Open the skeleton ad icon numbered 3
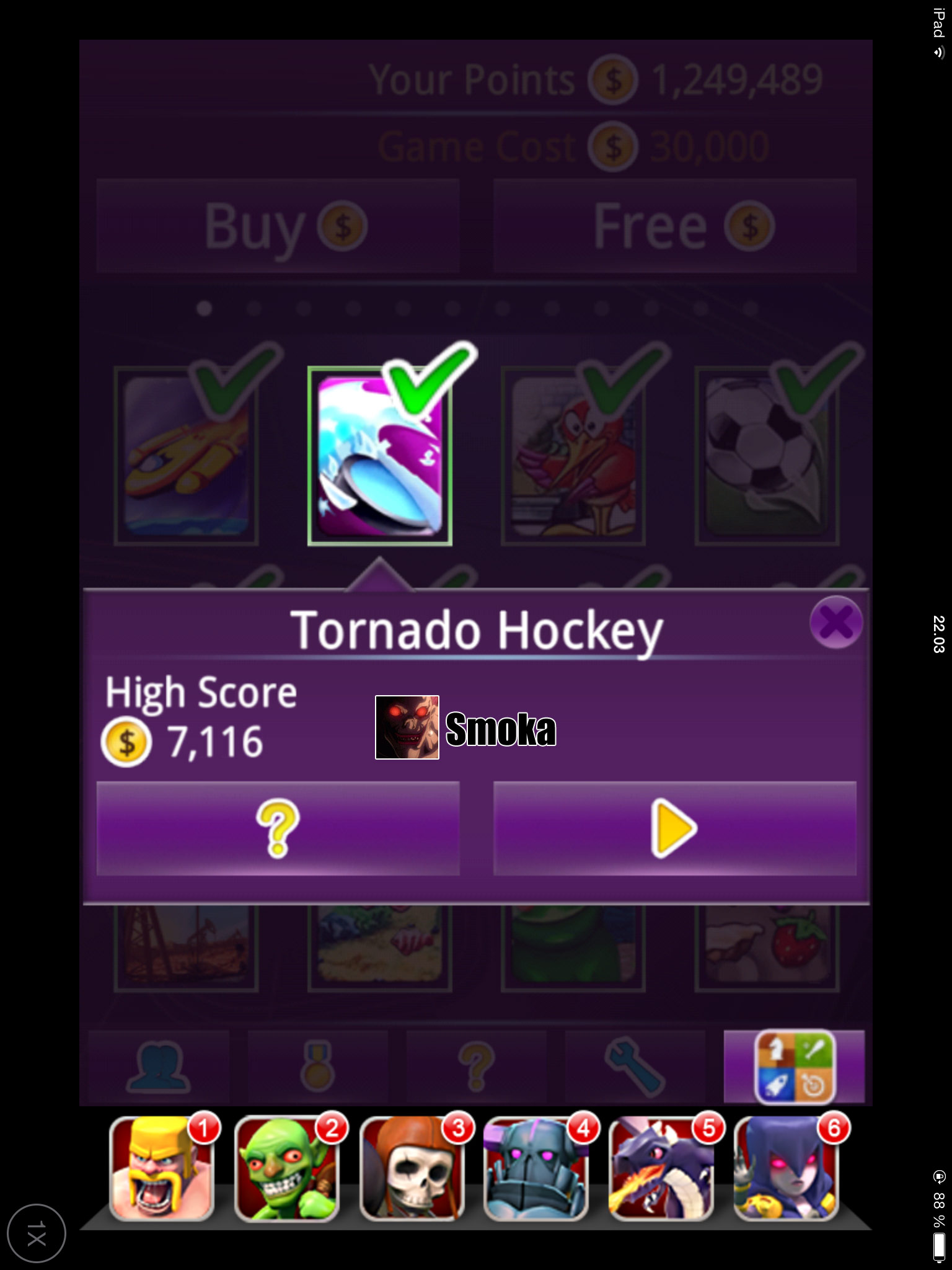 (x=412, y=1168)
